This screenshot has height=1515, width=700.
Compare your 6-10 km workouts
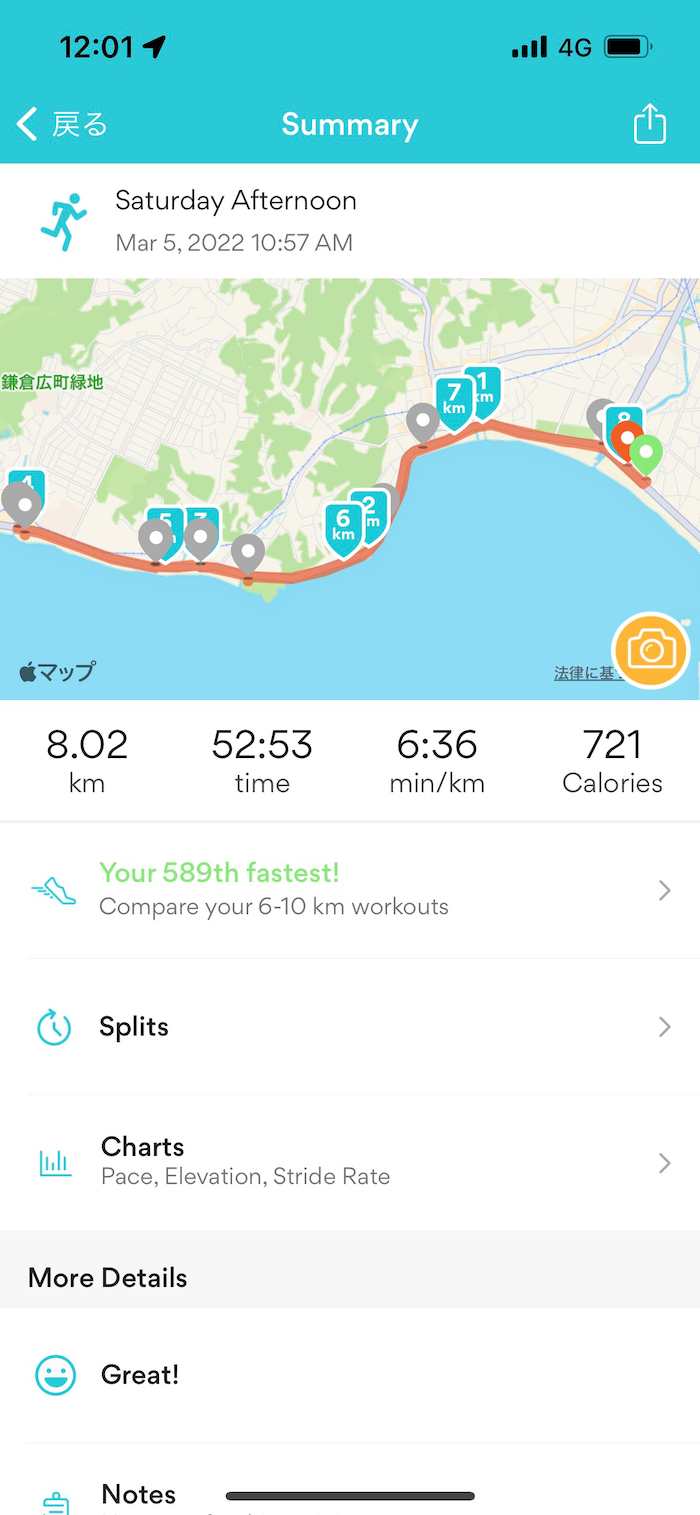coord(350,889)
